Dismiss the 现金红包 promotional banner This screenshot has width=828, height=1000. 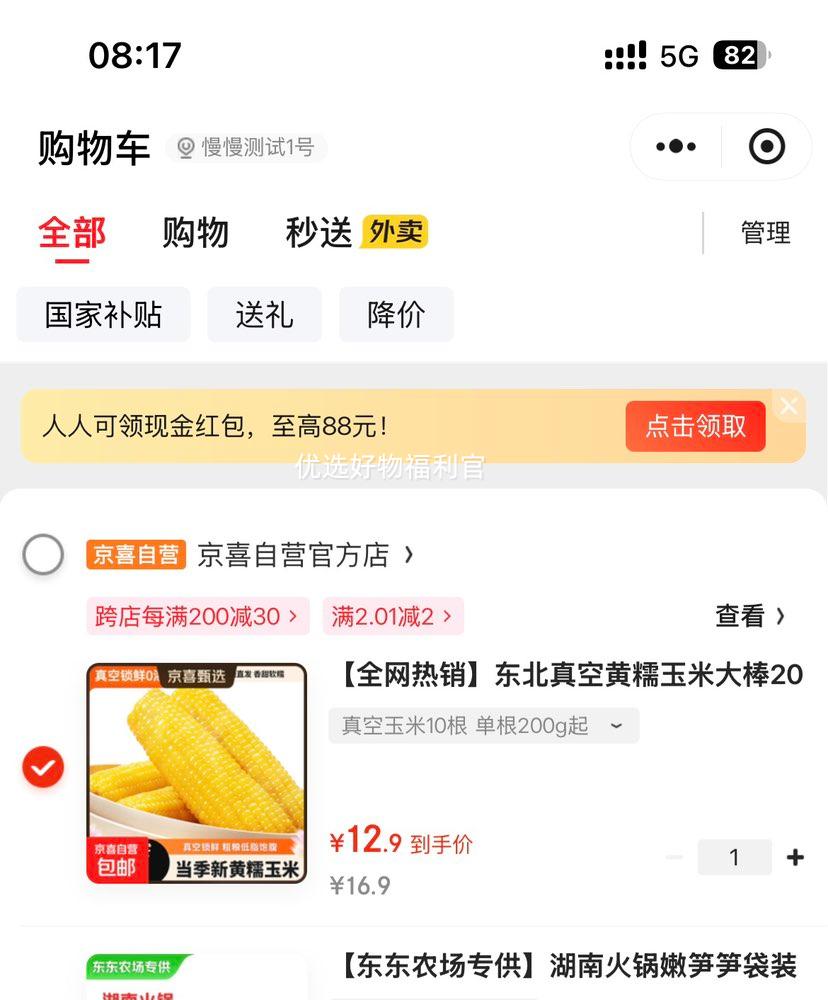[788, 405]
